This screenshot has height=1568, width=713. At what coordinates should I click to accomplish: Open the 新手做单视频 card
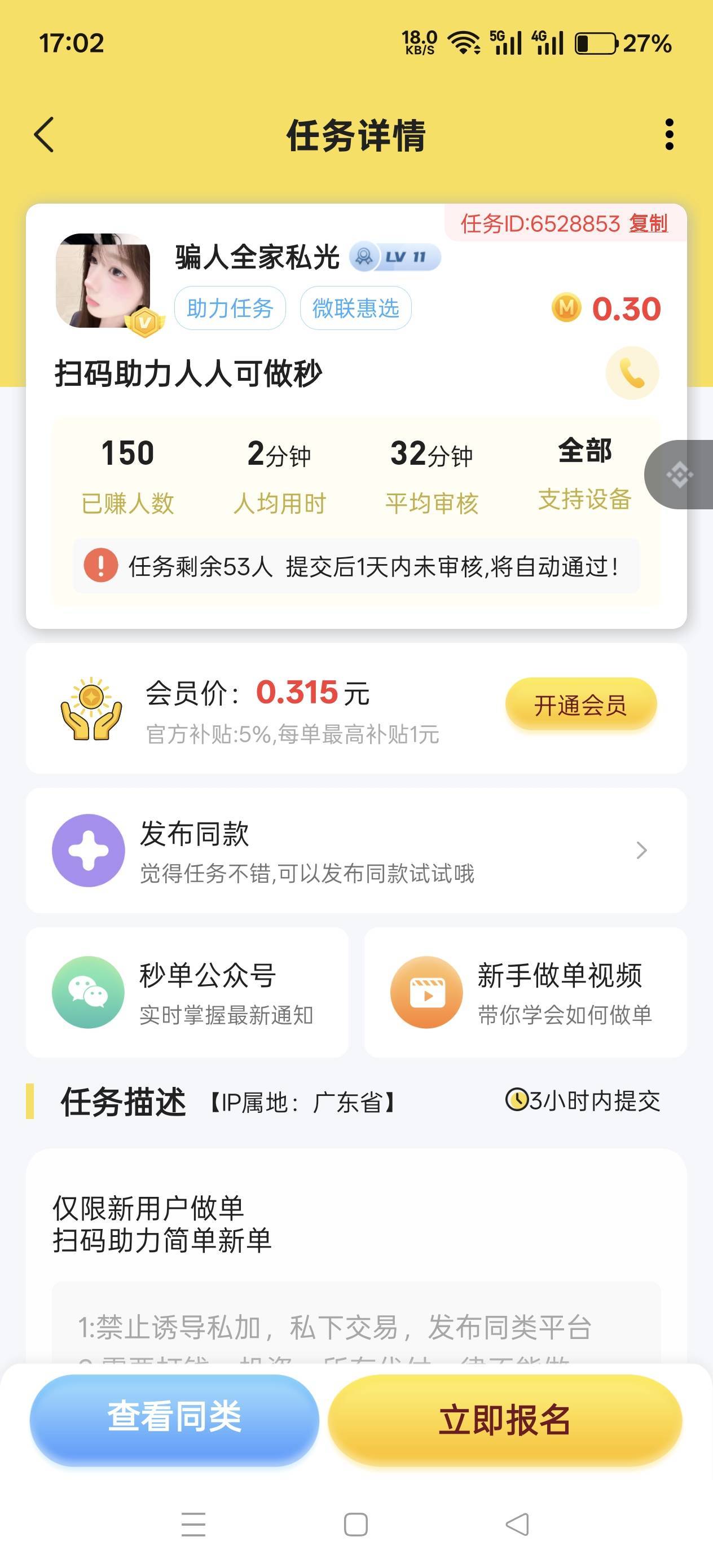click(x=525, y=993)
